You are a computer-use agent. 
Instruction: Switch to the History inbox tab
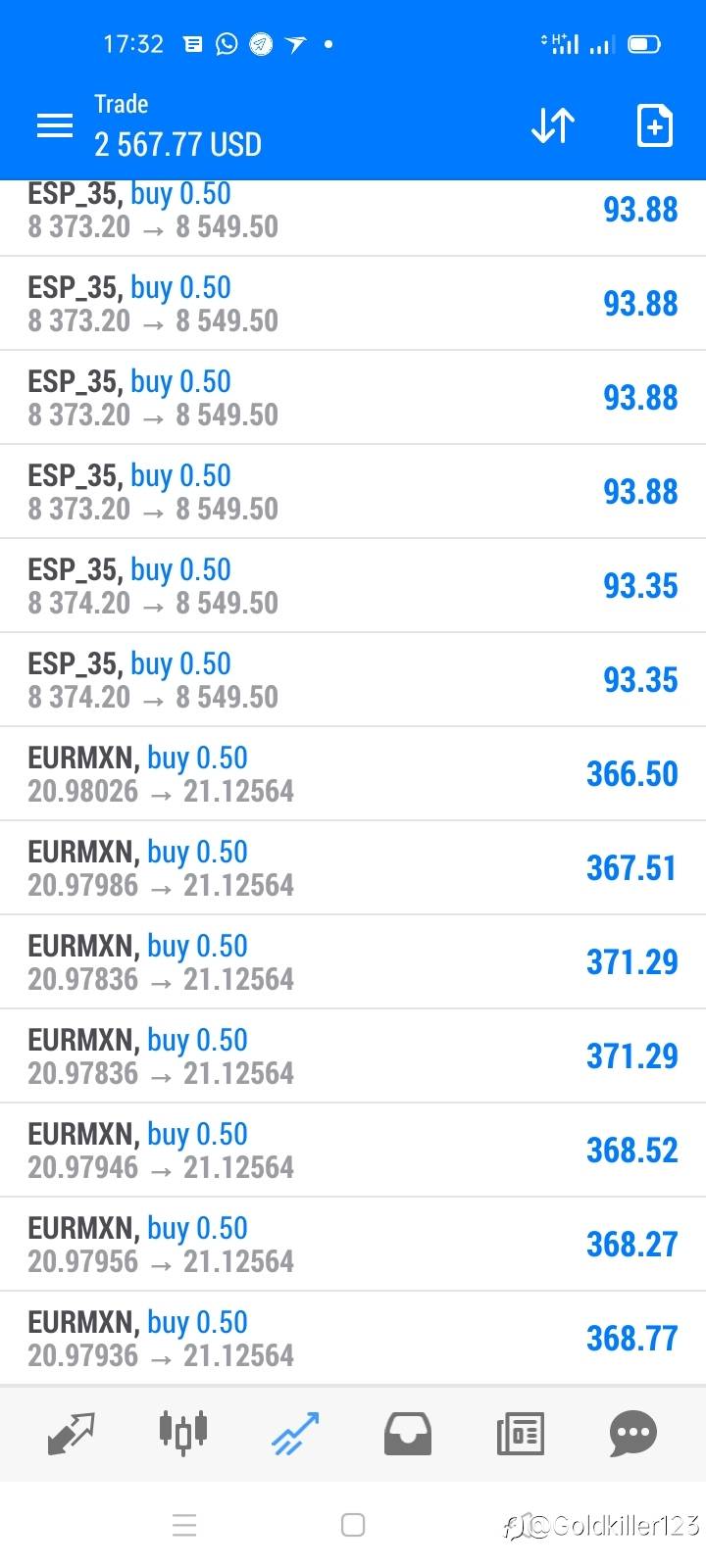click(407, 1434)
